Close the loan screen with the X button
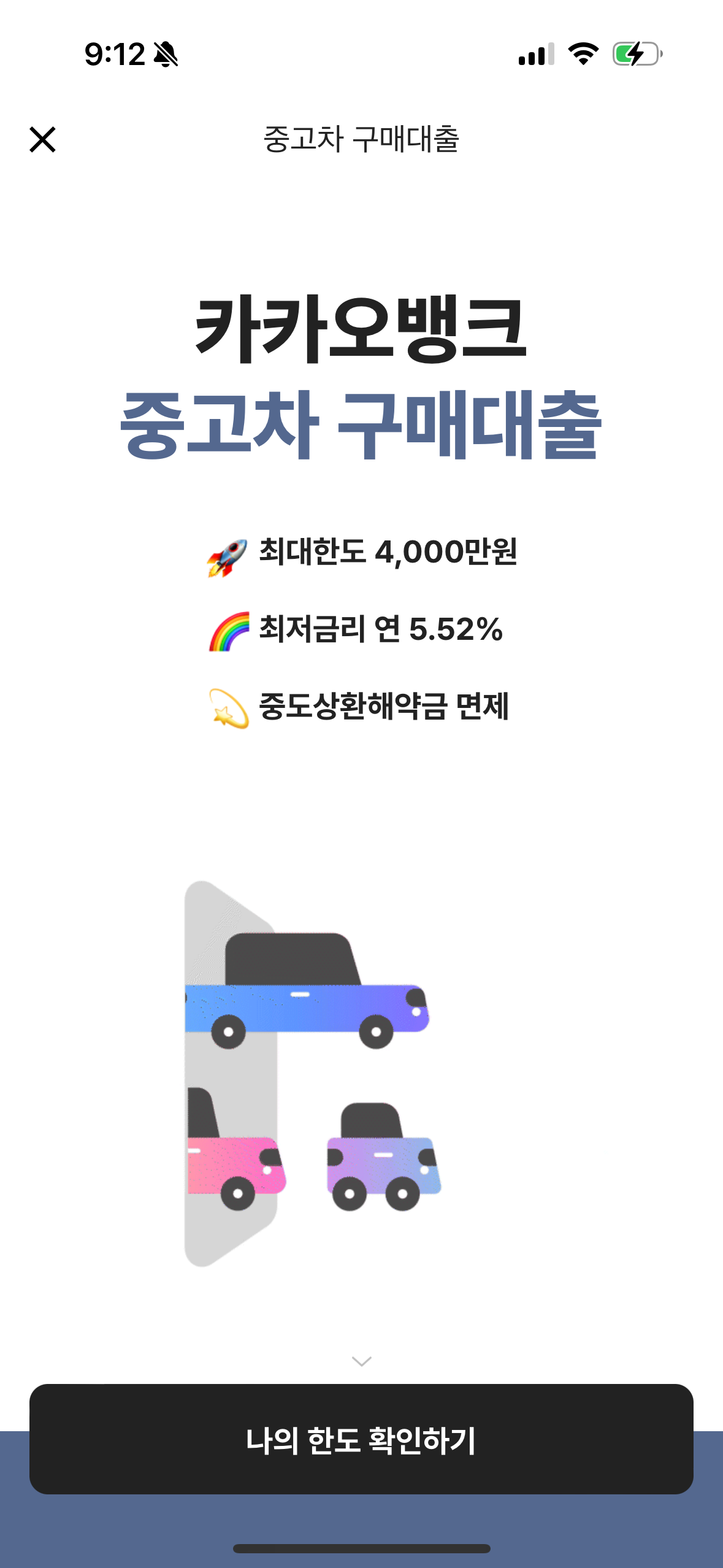The width and height of the screenshot is (723, 1568). click(44, 140)
